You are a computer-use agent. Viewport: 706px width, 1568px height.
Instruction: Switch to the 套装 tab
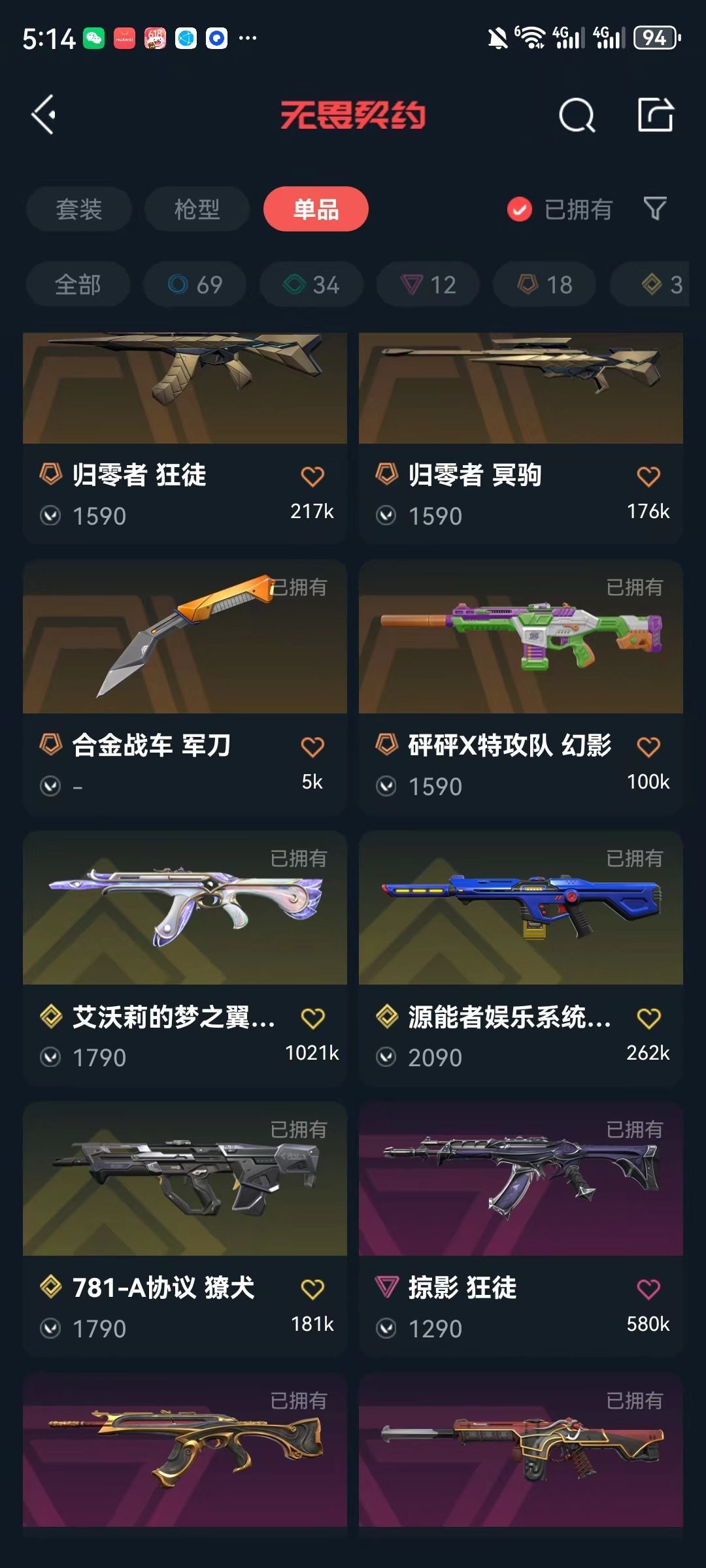[79, 209]
